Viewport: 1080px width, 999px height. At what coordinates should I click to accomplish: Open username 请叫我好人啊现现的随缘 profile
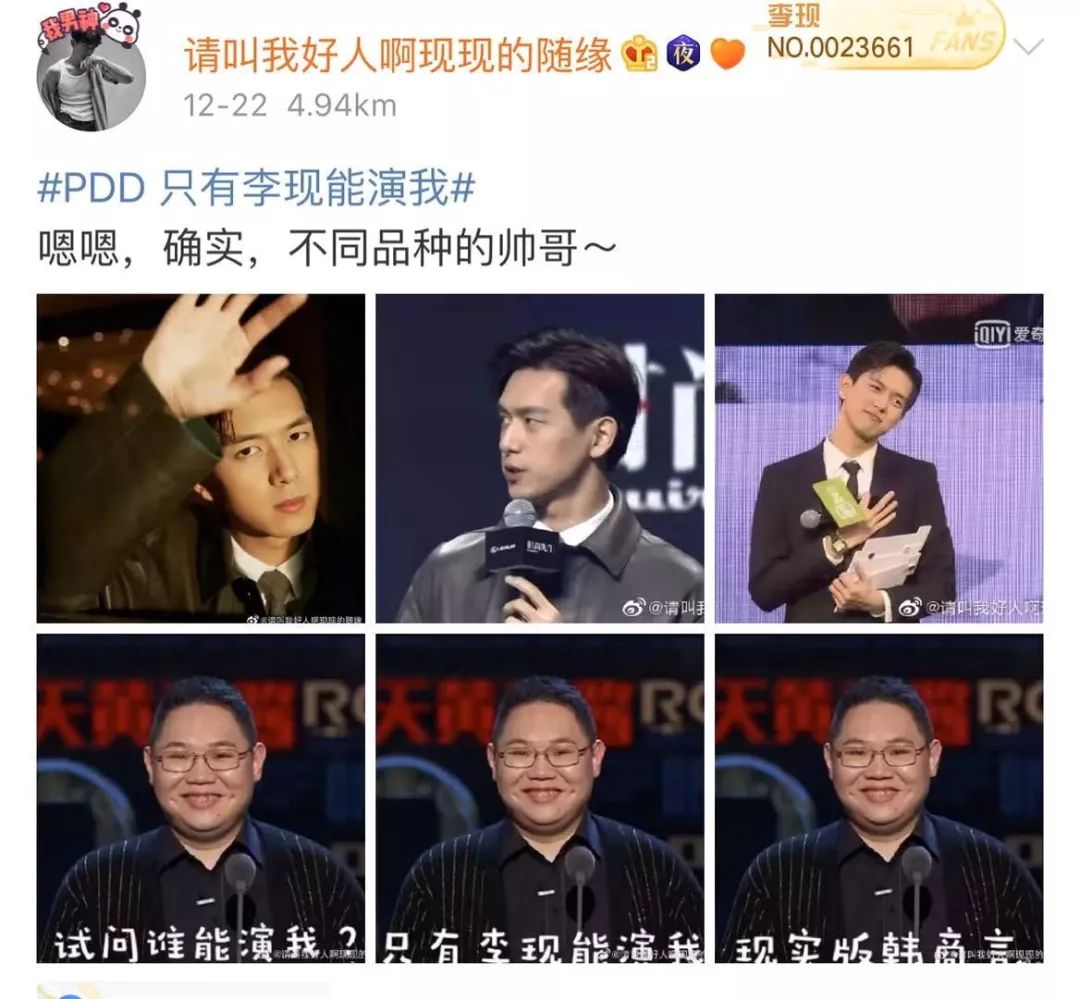point(397,54)
